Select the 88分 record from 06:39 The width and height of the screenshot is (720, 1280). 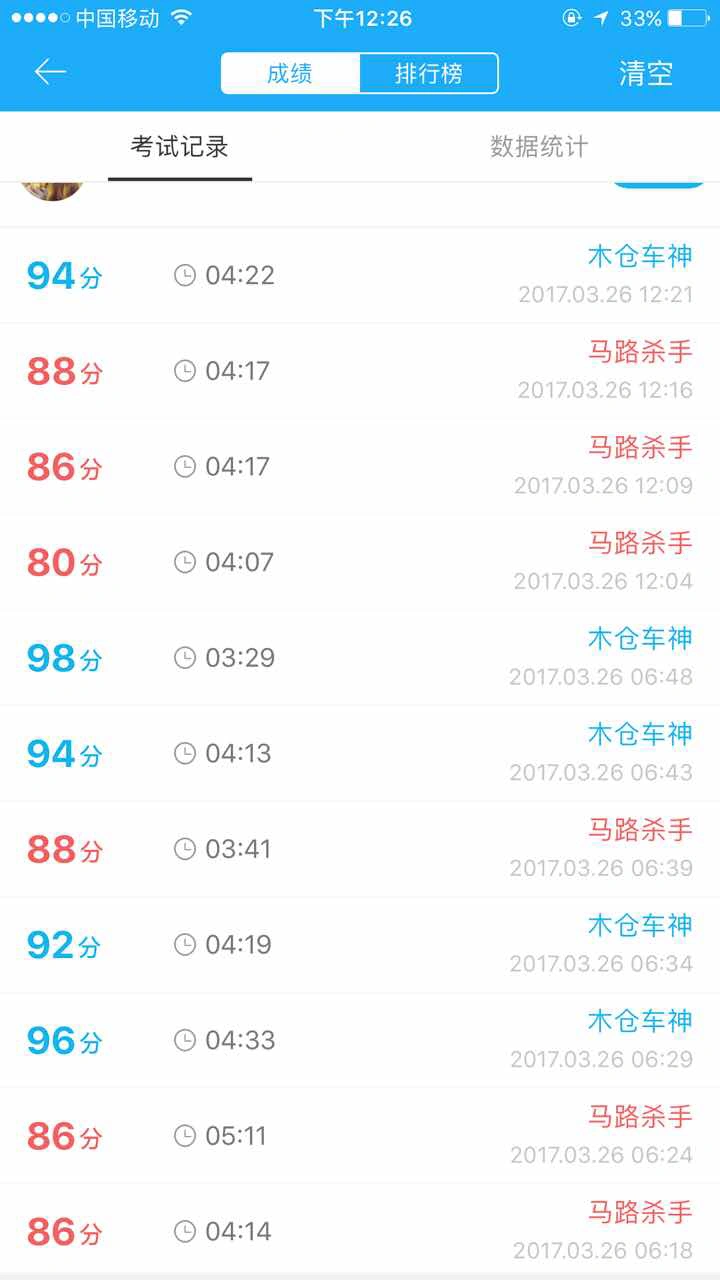tap(360, 849)
